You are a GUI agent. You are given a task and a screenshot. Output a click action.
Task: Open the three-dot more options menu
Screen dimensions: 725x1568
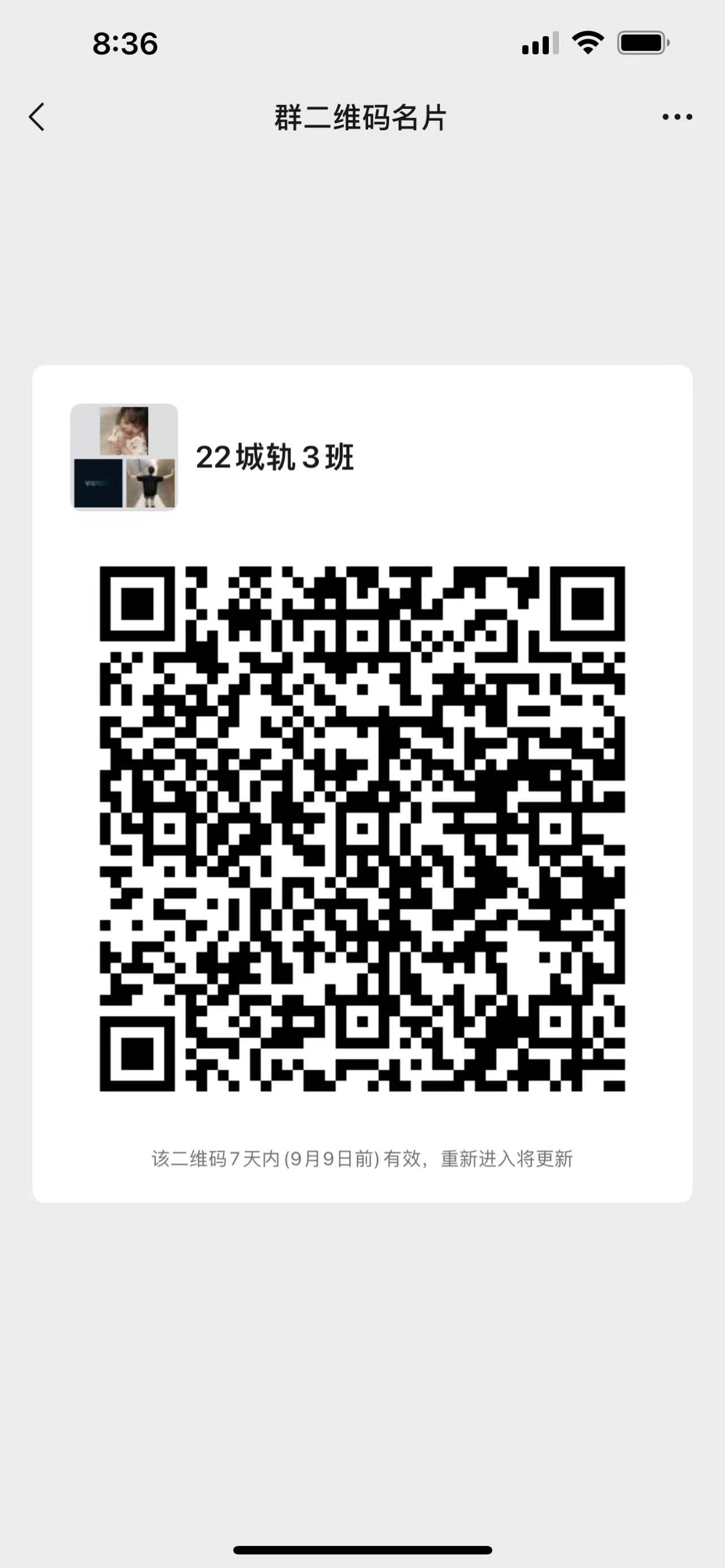(x=677, y=117)
